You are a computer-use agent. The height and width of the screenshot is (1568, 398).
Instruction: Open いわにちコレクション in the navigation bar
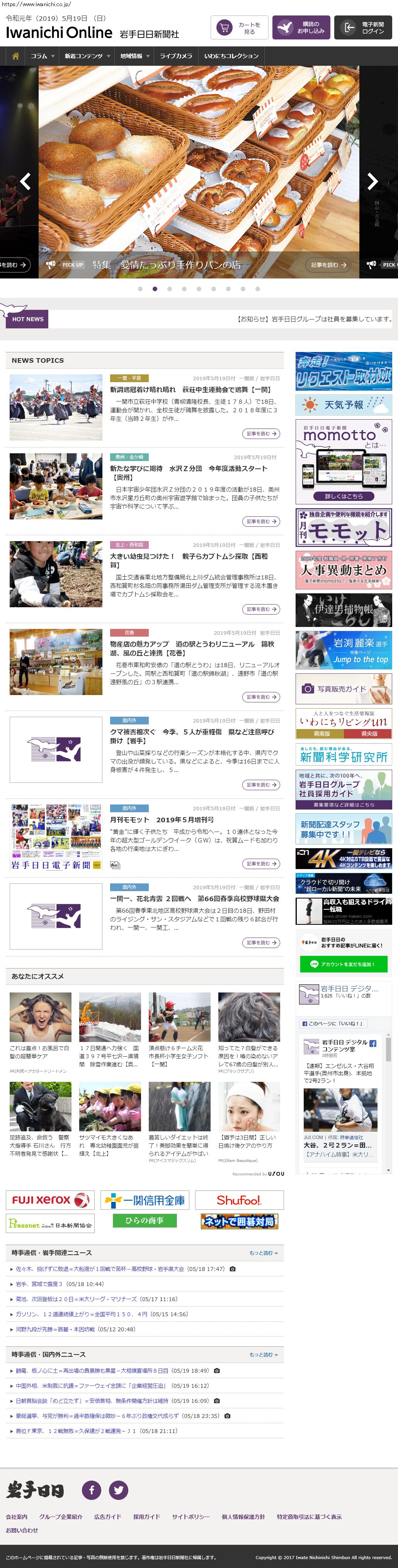(x=231, y=56)
